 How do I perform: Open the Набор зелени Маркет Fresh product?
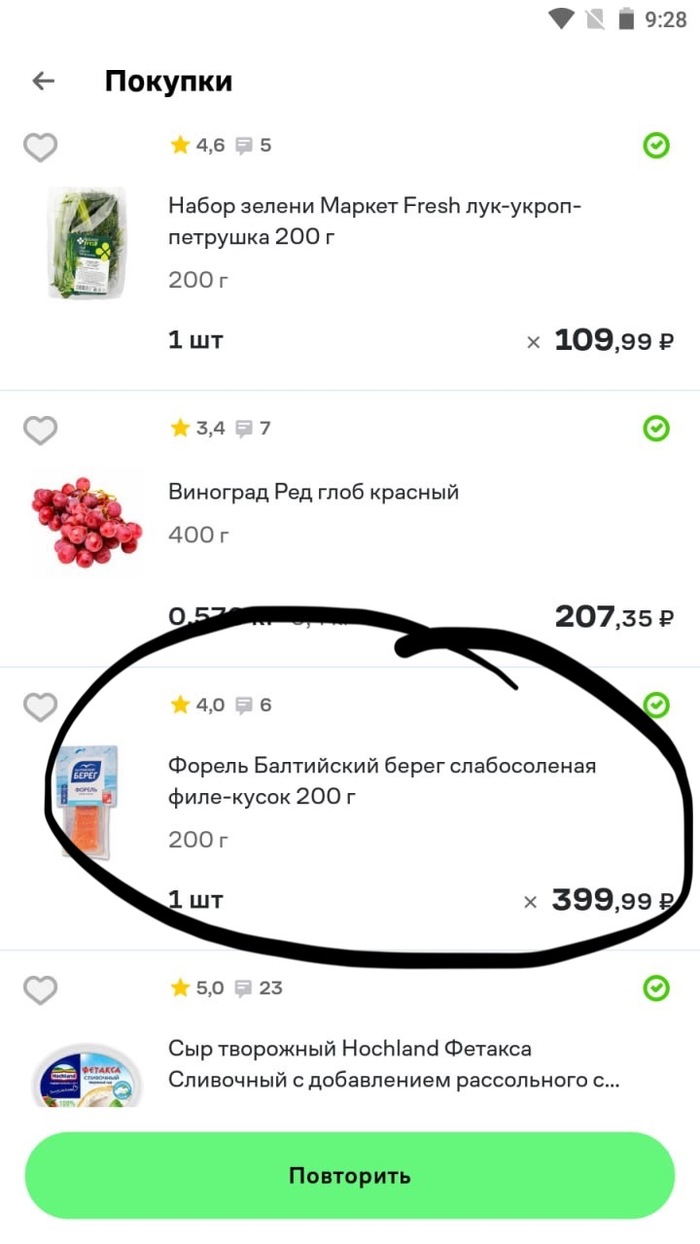(374, 222)
